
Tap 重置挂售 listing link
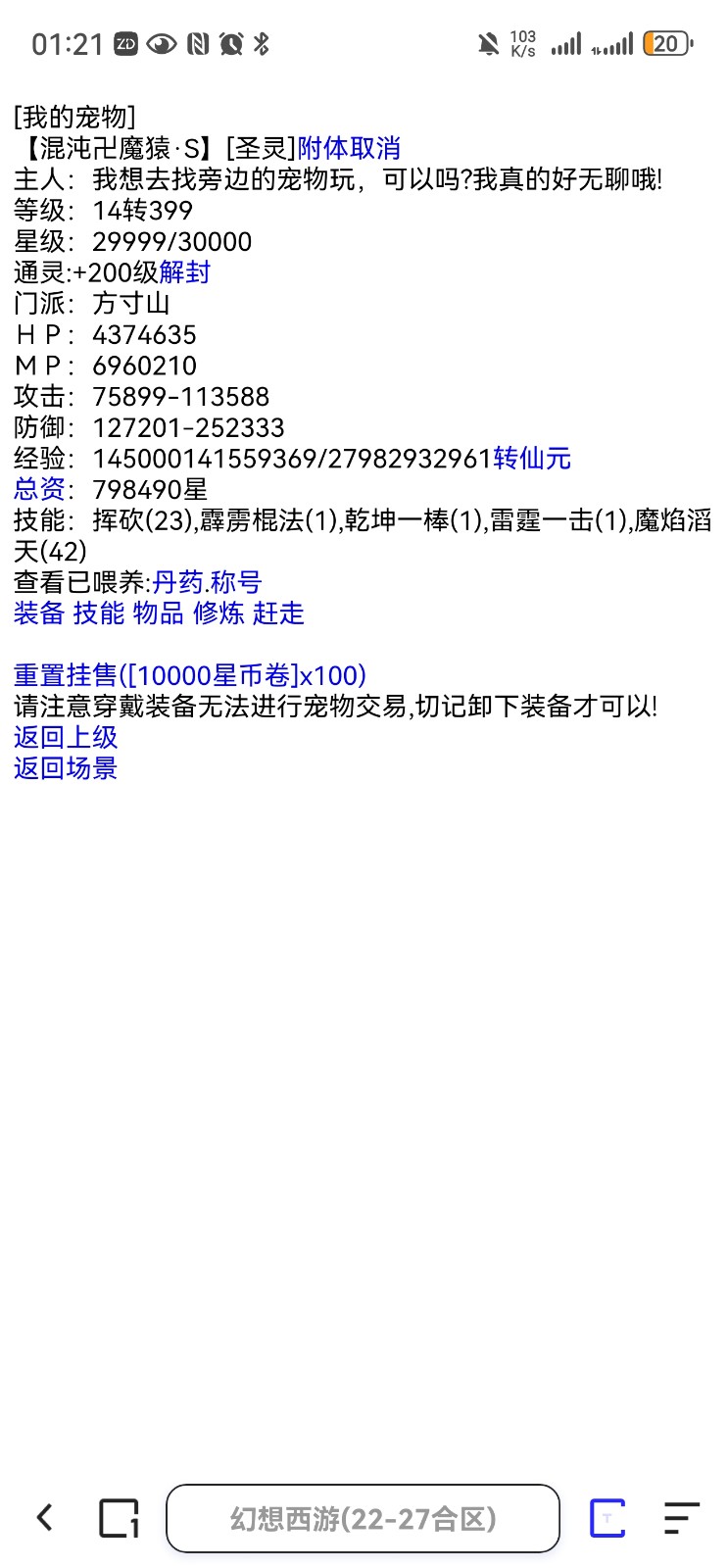(x=190, y=675)
